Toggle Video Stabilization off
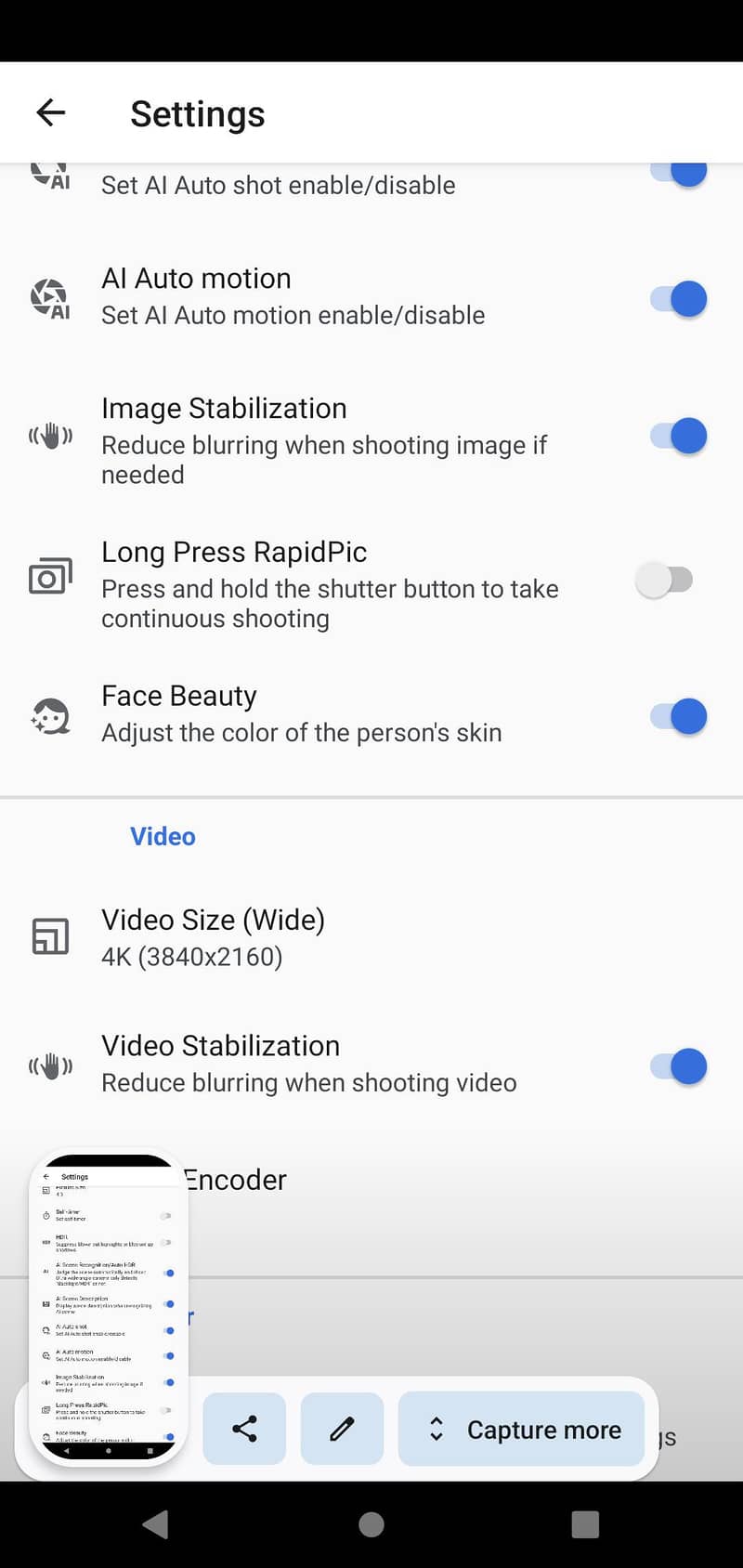 click(679, 1065)
